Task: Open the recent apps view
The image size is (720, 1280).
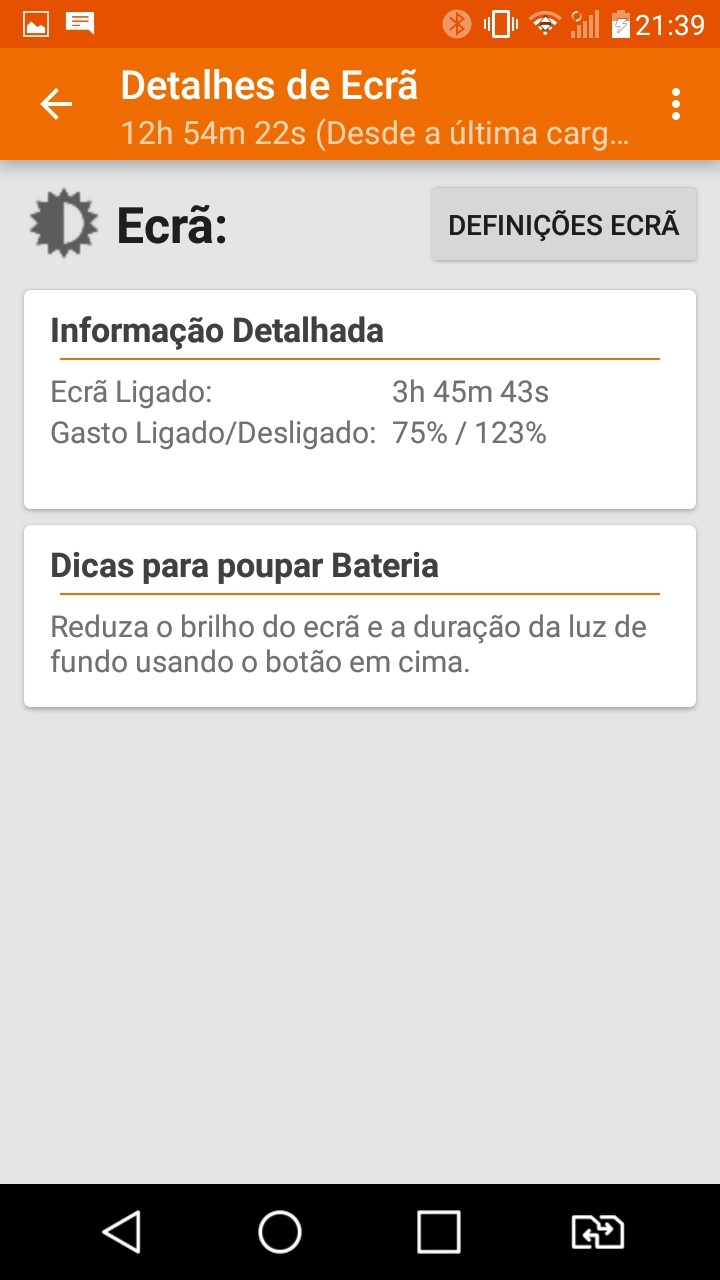Action: (x=438, y=1232)
